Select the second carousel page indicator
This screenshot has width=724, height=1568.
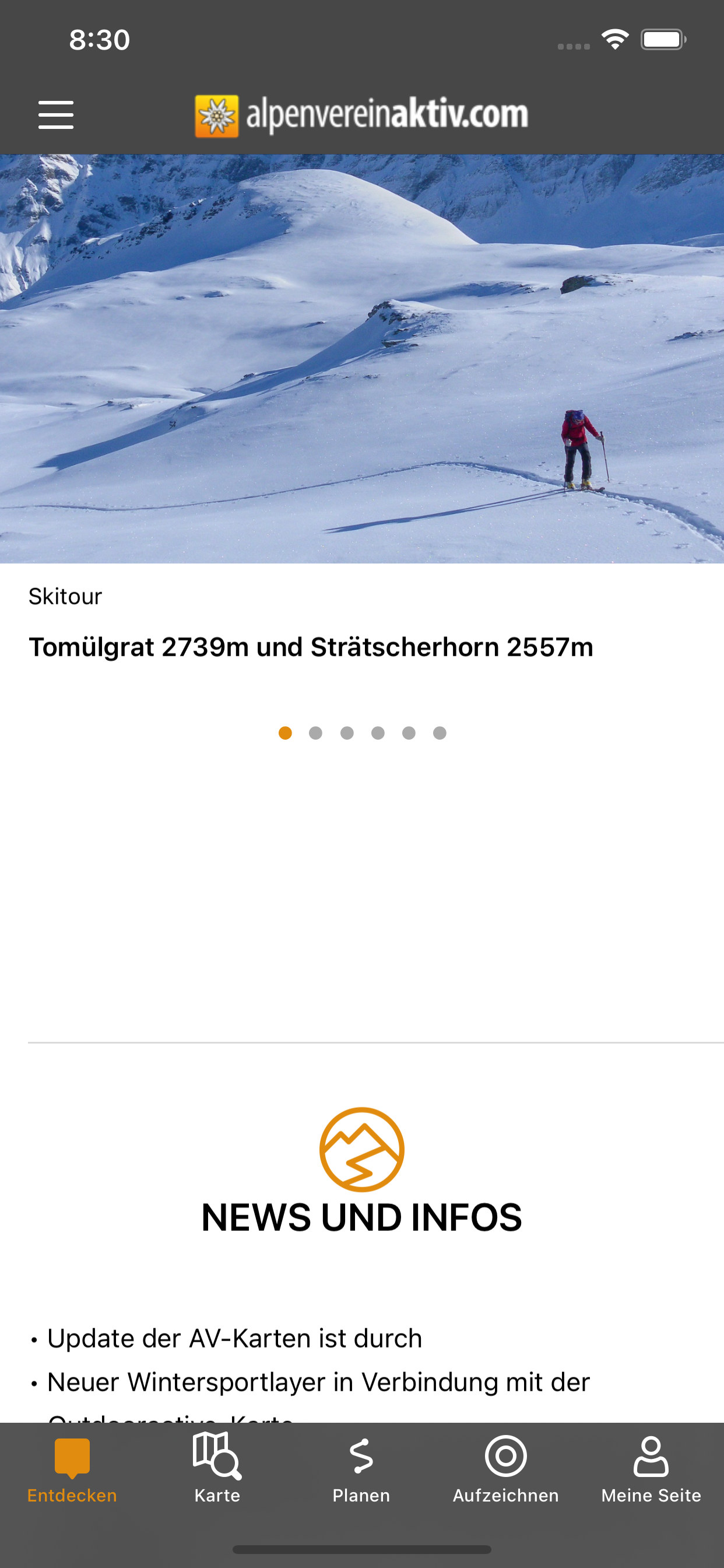[315, 733]
